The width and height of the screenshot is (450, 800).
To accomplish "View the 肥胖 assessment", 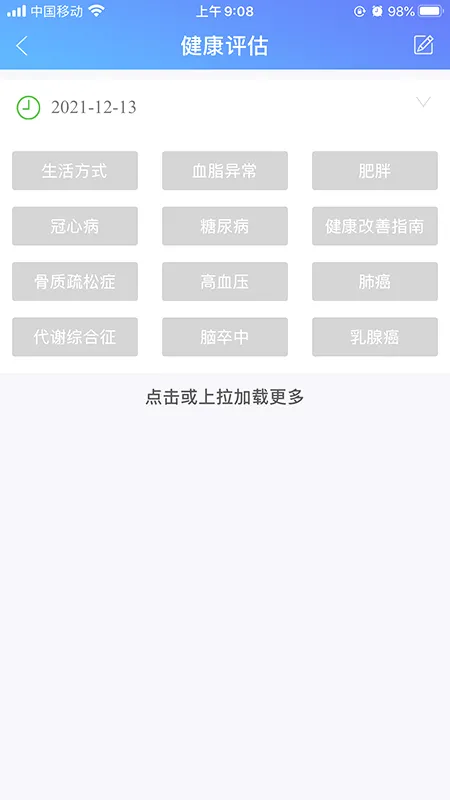I will [x=375, y=170].
